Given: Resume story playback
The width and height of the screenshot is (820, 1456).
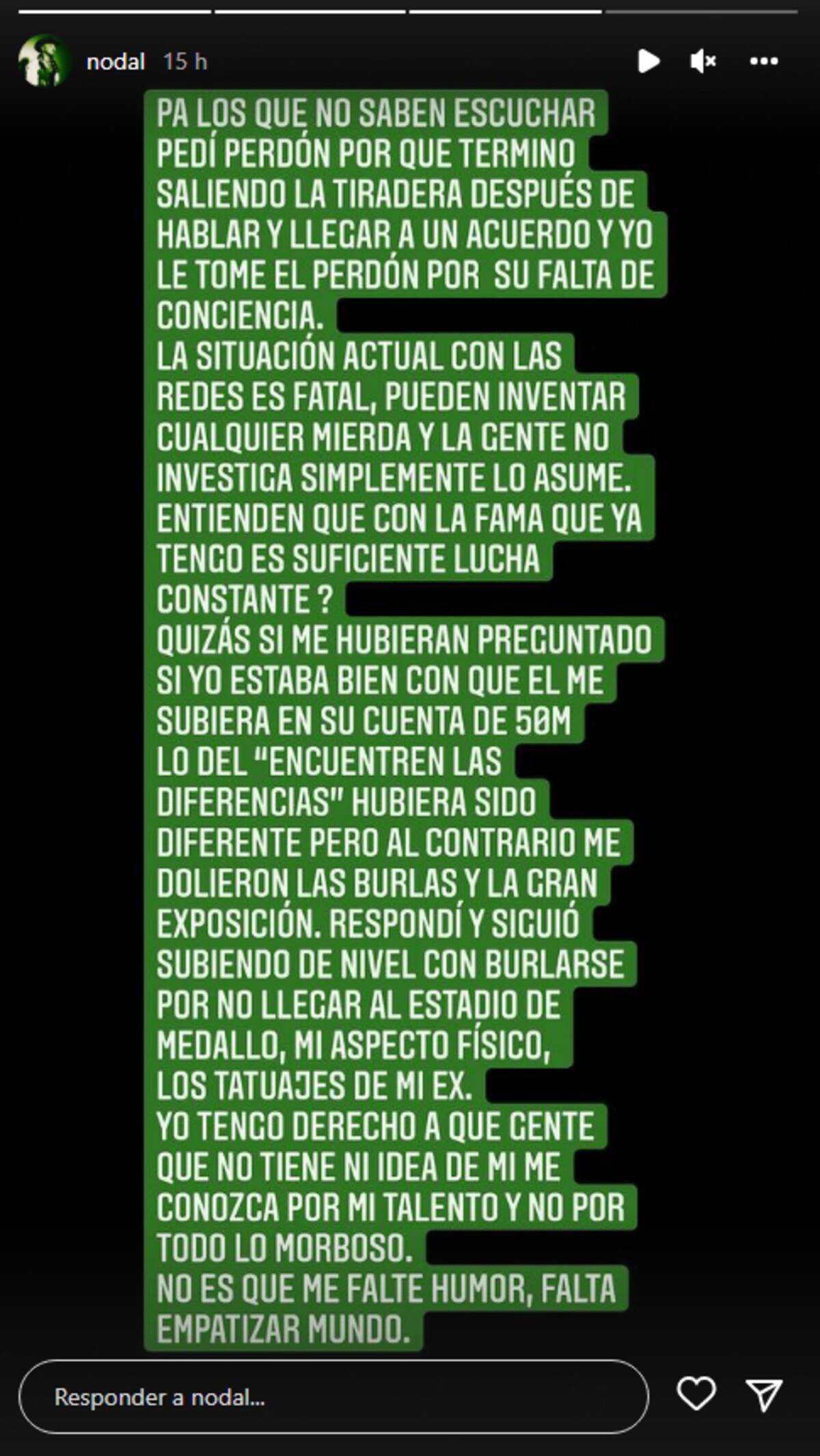Looking at the screenshot, I should (648, 62).
